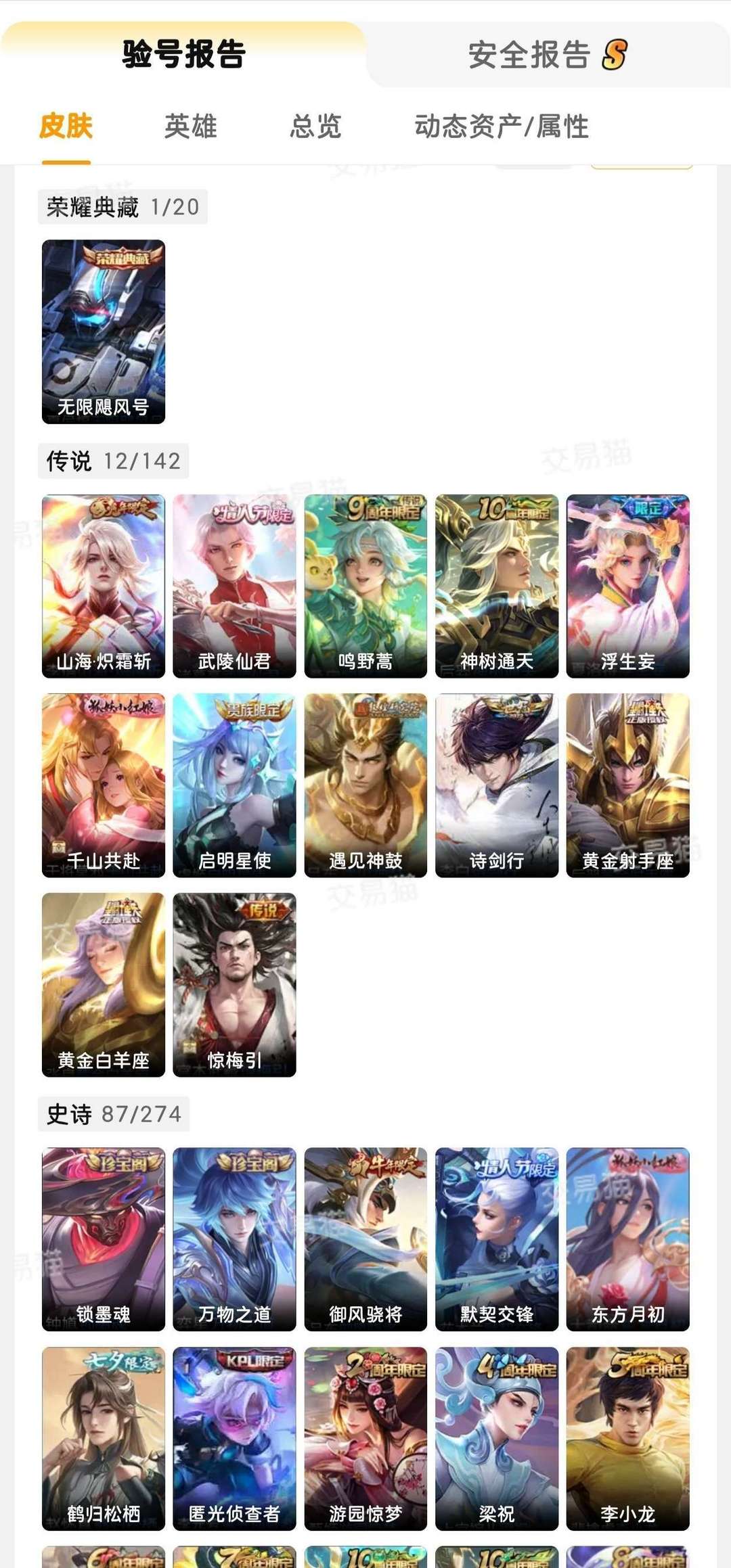The width and height of the screenshot is (731, 1568).
Task: Open the 无限飓风号 skin card
Action: click(x=104, y=331)
